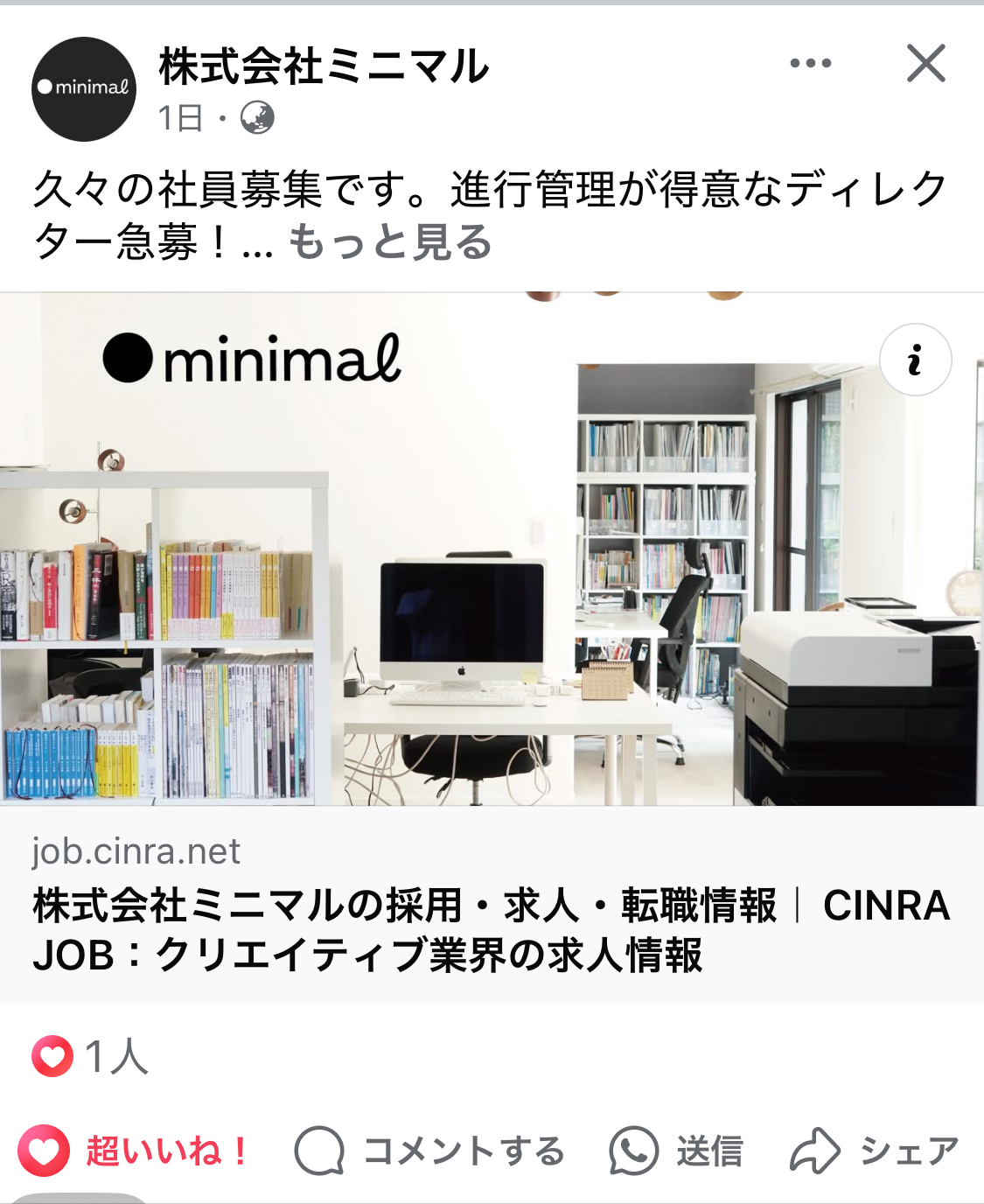This screenshot has height=1204, width=984.
Task: Open the link info icon on image
Action: click(915, 360)
